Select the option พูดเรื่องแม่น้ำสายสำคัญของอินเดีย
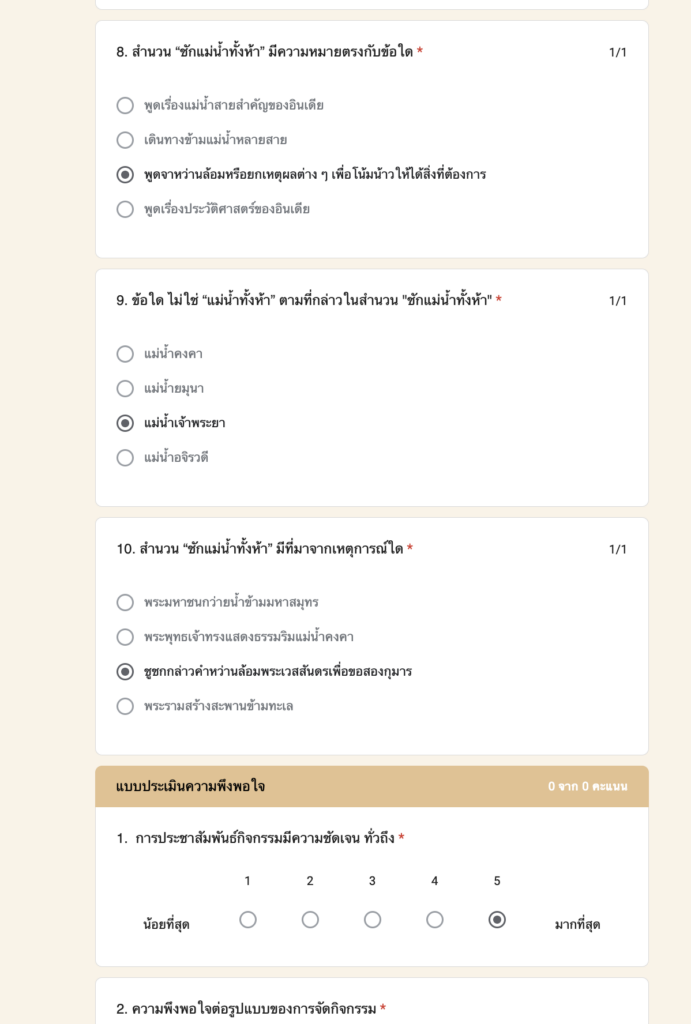691x1024 pixels. [x=125, y=105]
